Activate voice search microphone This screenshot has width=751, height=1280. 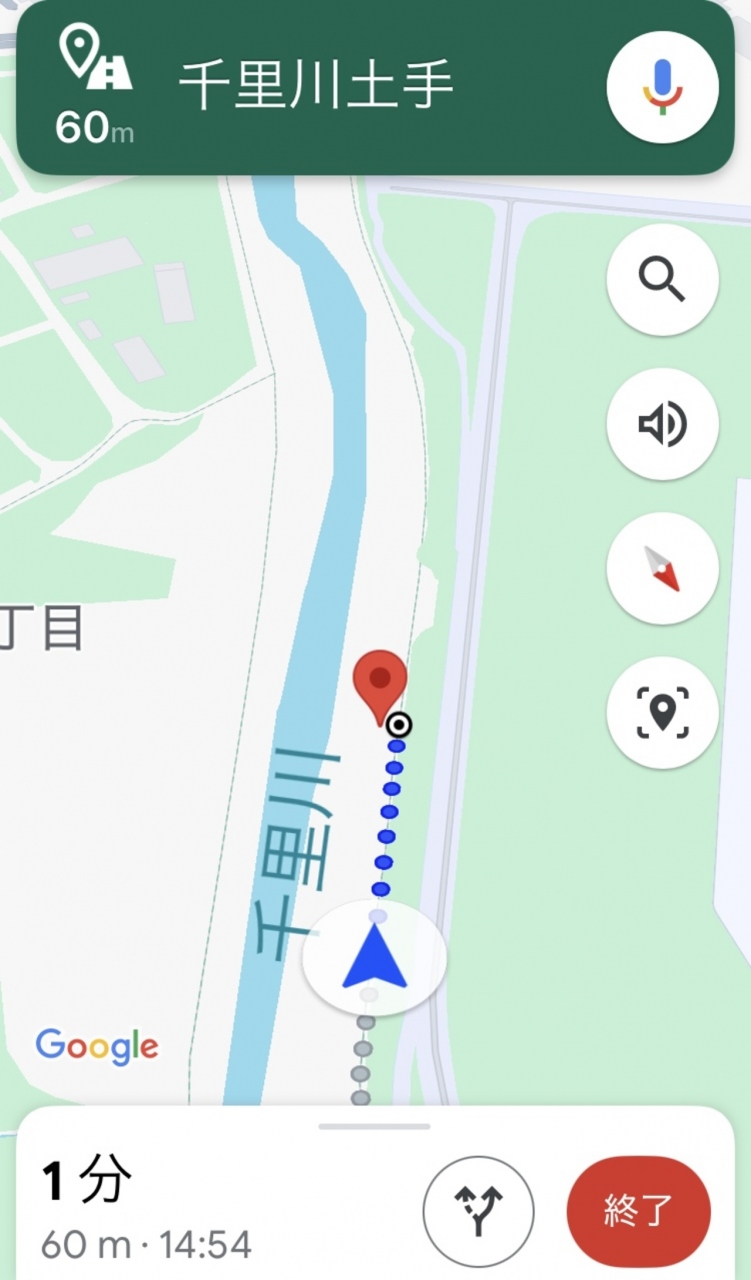click(x=662, y=87)
